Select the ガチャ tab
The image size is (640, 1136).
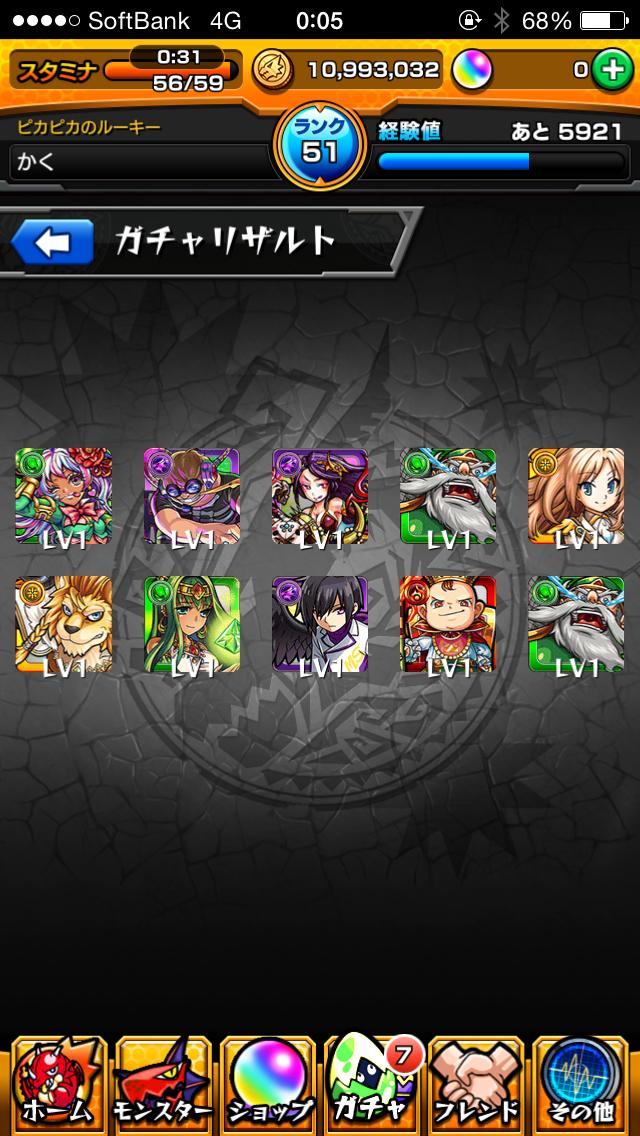coord(372,1083)
